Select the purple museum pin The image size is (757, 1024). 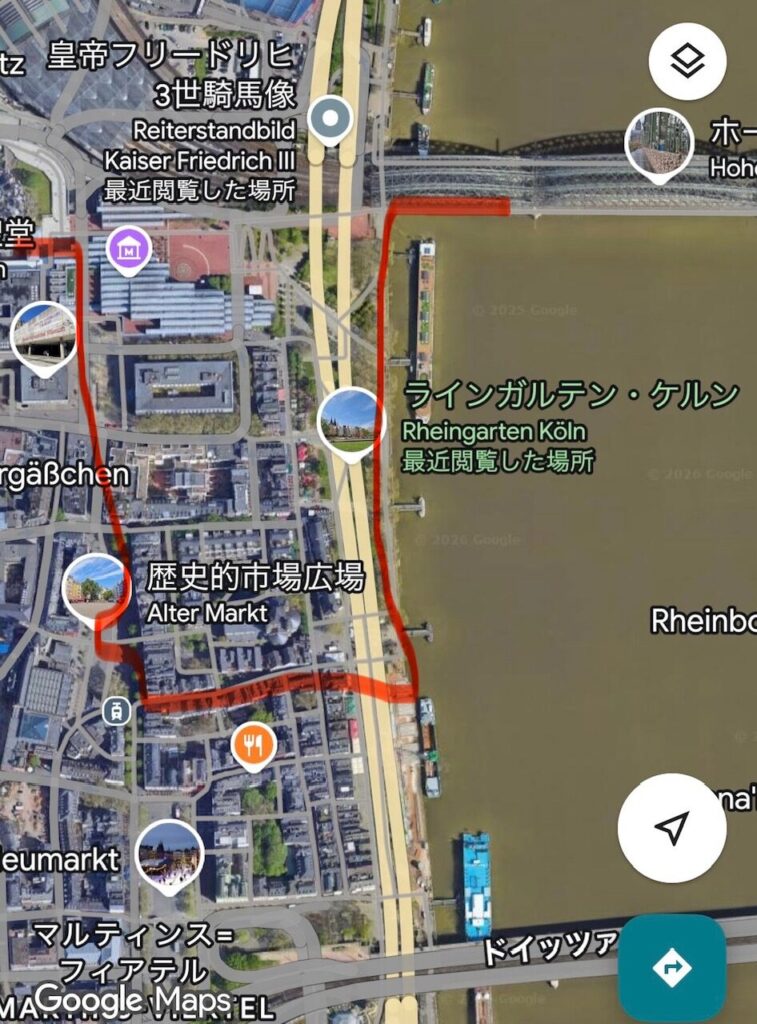pos(129,248)
